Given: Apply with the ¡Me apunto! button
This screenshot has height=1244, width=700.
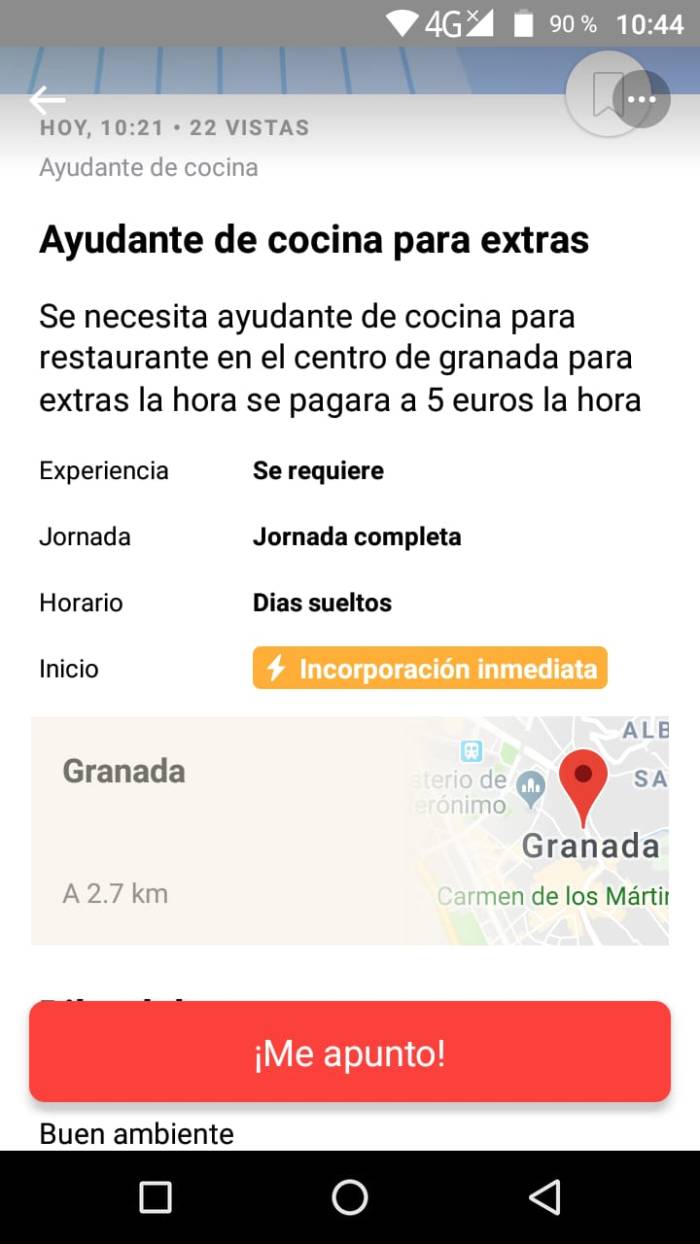Looking at the screenshot, I should pyautogui.click(x=349, y=1052).
